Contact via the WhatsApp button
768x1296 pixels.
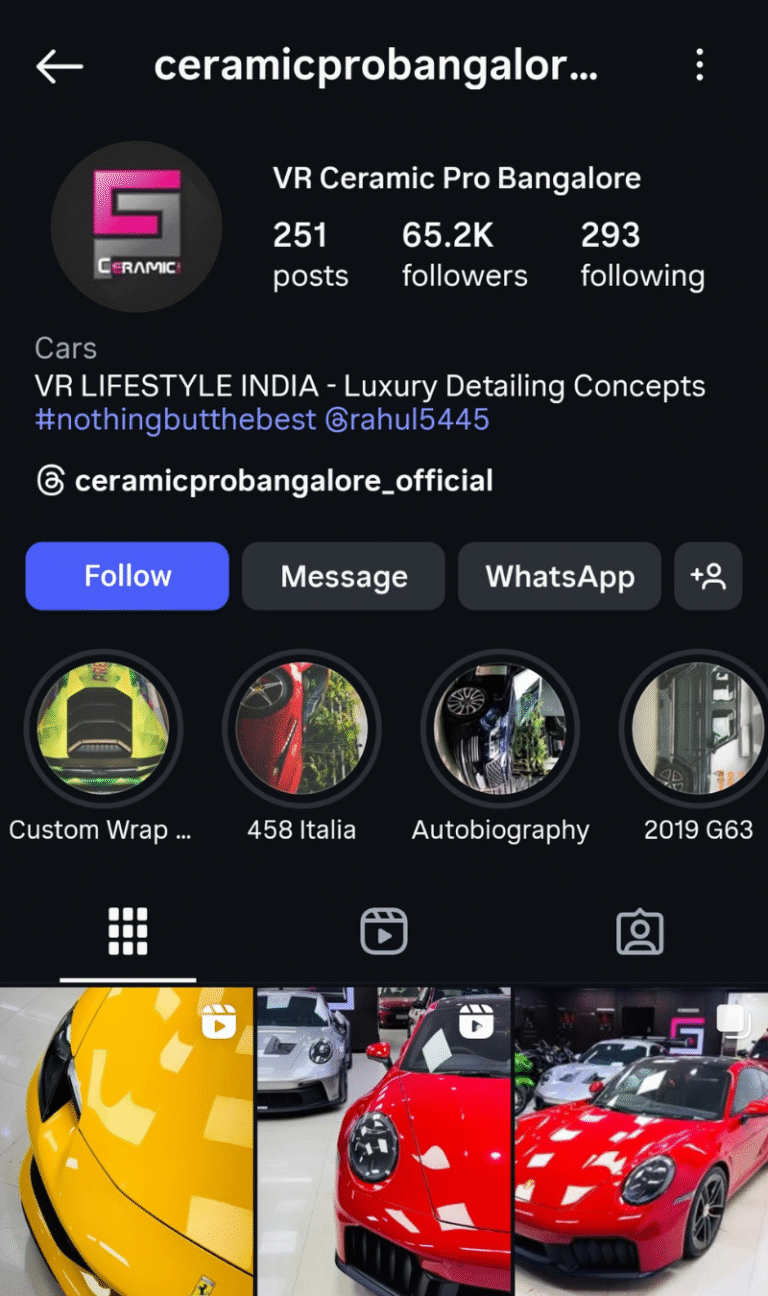point(559,576)
